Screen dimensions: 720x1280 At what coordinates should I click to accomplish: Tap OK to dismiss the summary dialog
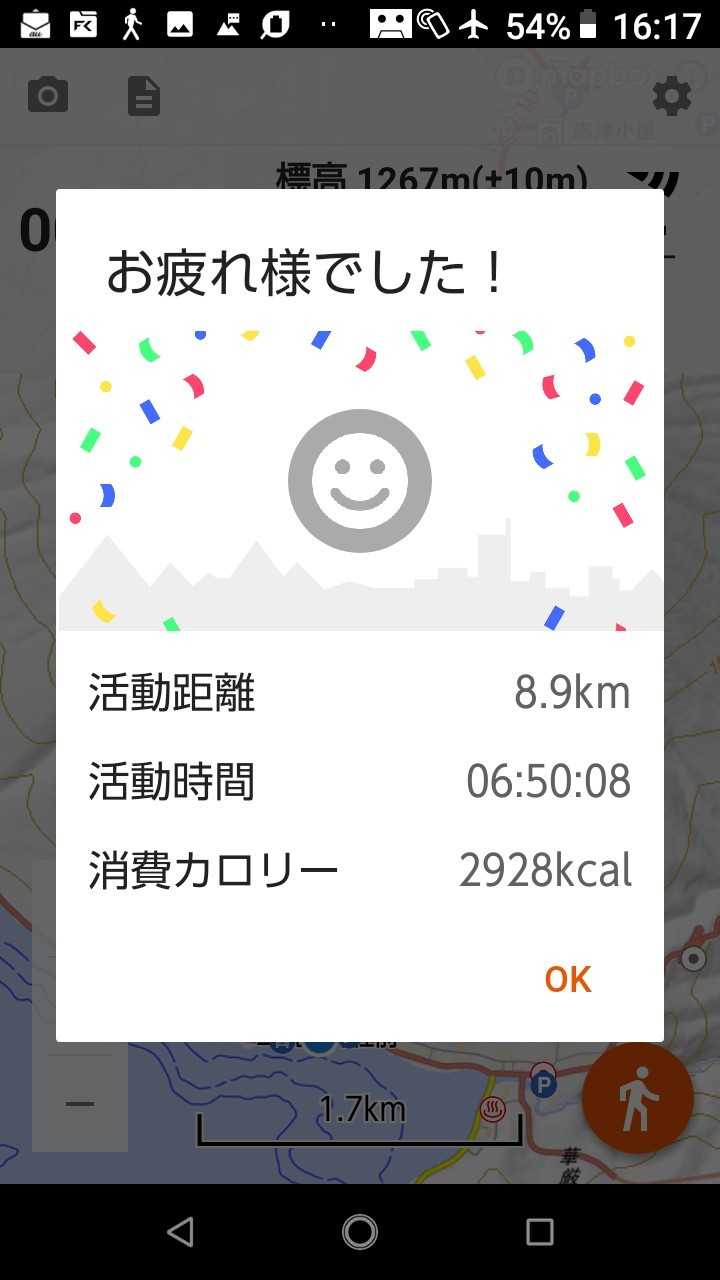(x=568, y=980)
